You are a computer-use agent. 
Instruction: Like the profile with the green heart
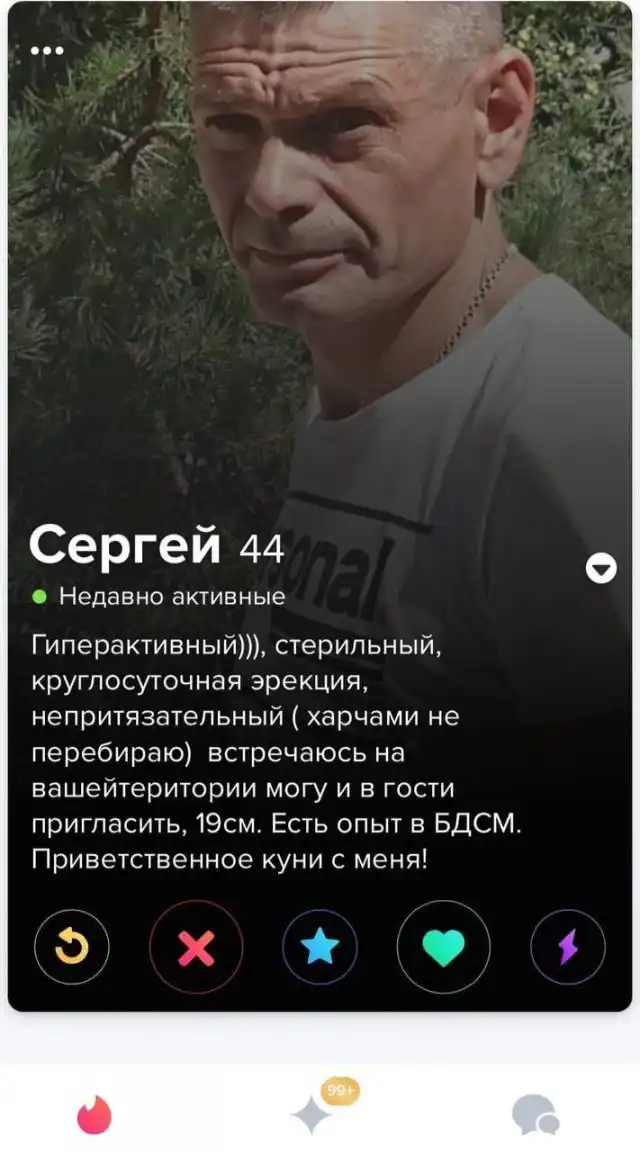point(443,946)
